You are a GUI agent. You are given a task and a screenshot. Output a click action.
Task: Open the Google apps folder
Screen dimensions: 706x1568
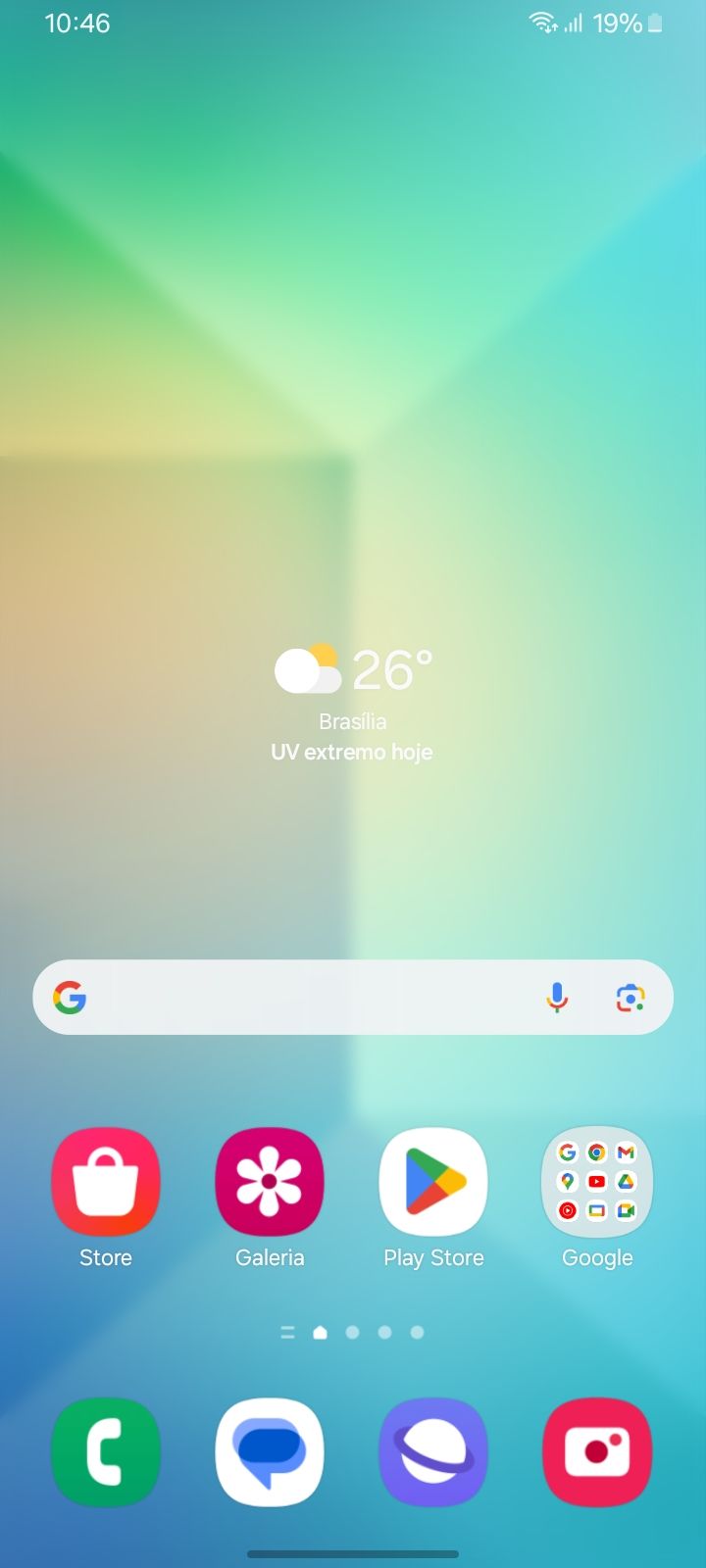tap(597, 1182)
